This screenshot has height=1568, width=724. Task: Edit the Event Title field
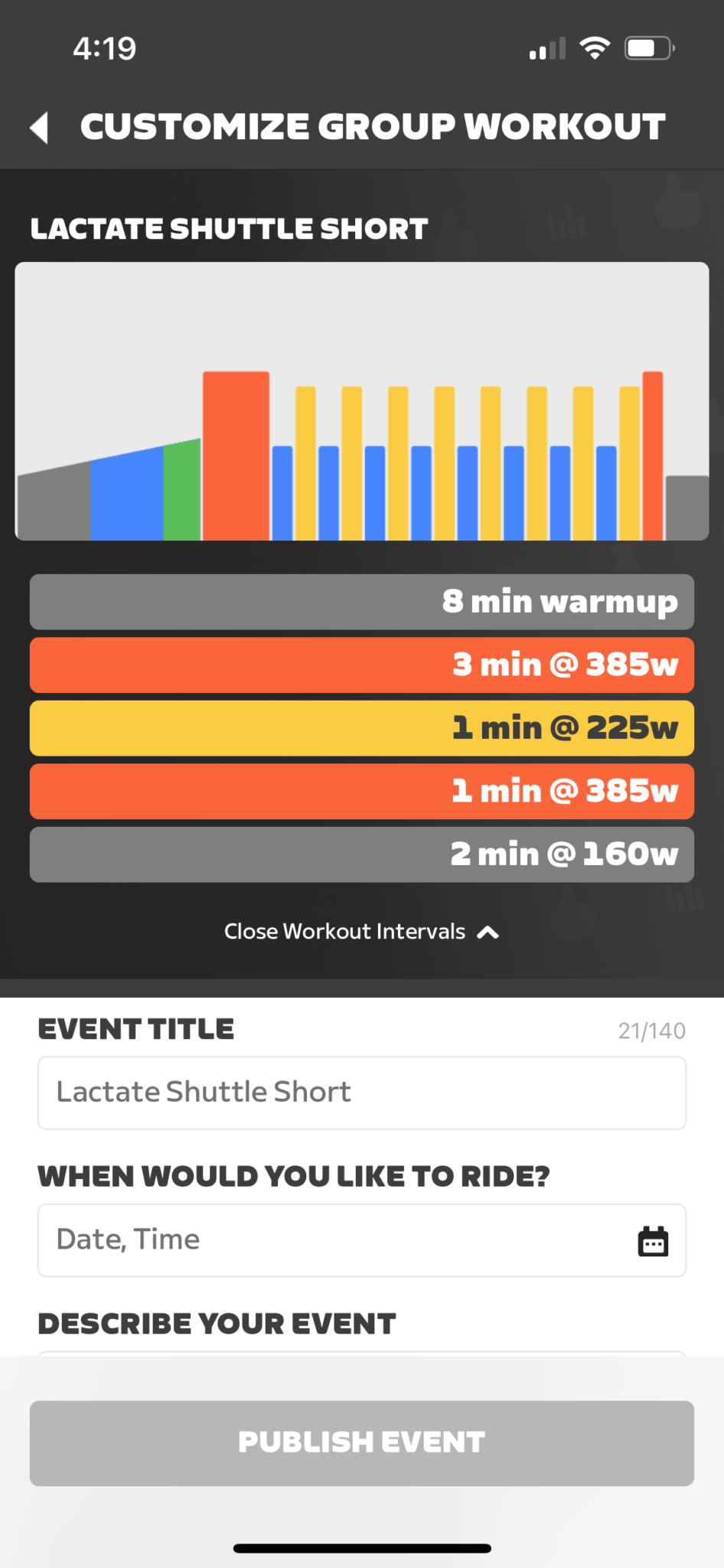(x=361, y=1093)
